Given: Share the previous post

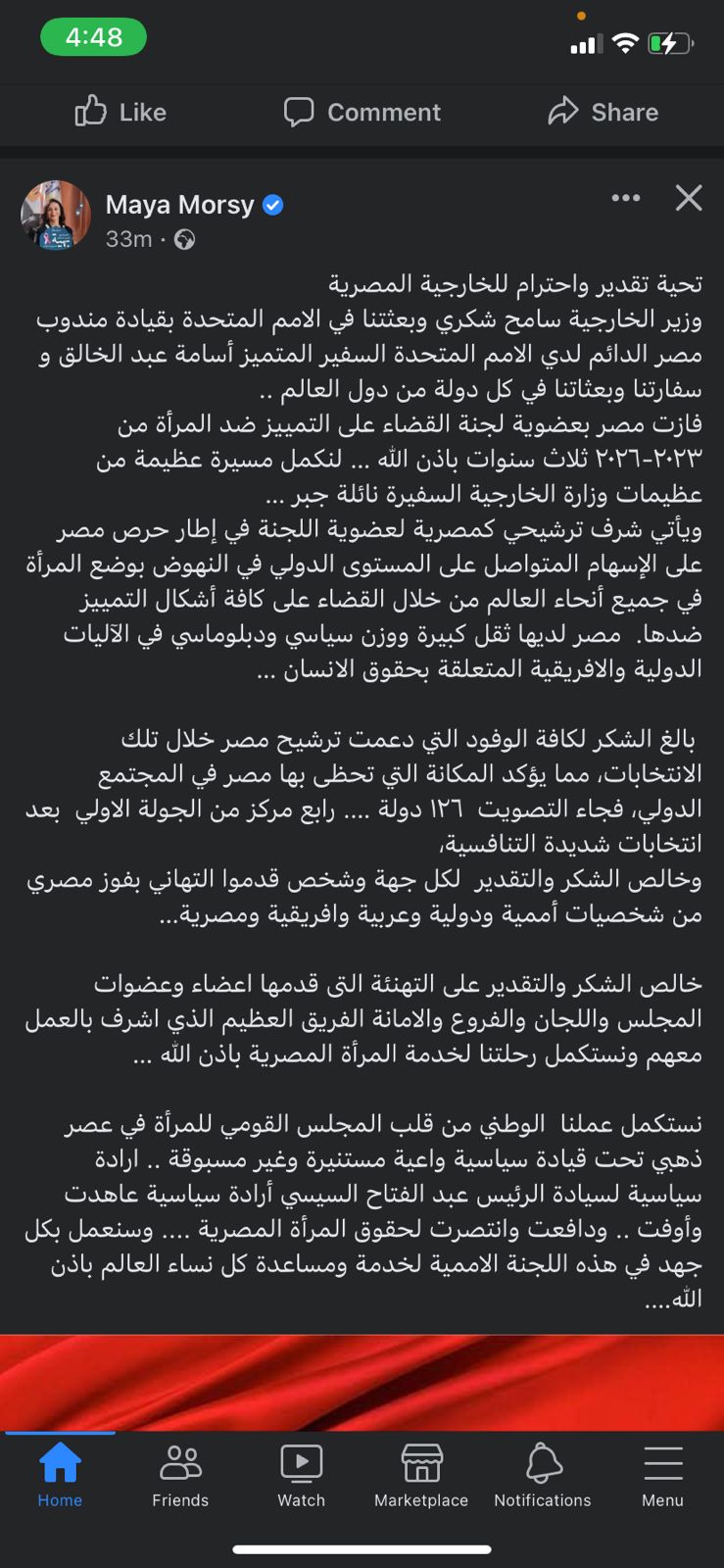Looking at the screenshot, I should click(x=603, y=112).
